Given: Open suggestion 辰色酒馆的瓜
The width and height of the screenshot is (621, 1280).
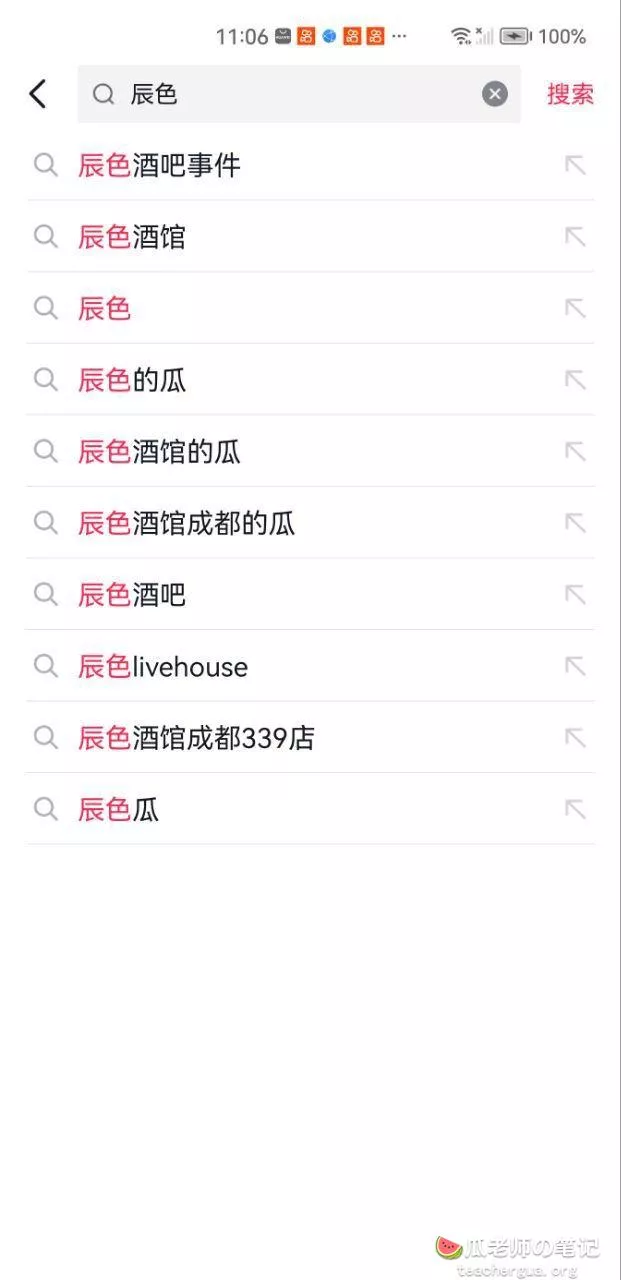Looking at the screenshot, I should click(311, 452).
